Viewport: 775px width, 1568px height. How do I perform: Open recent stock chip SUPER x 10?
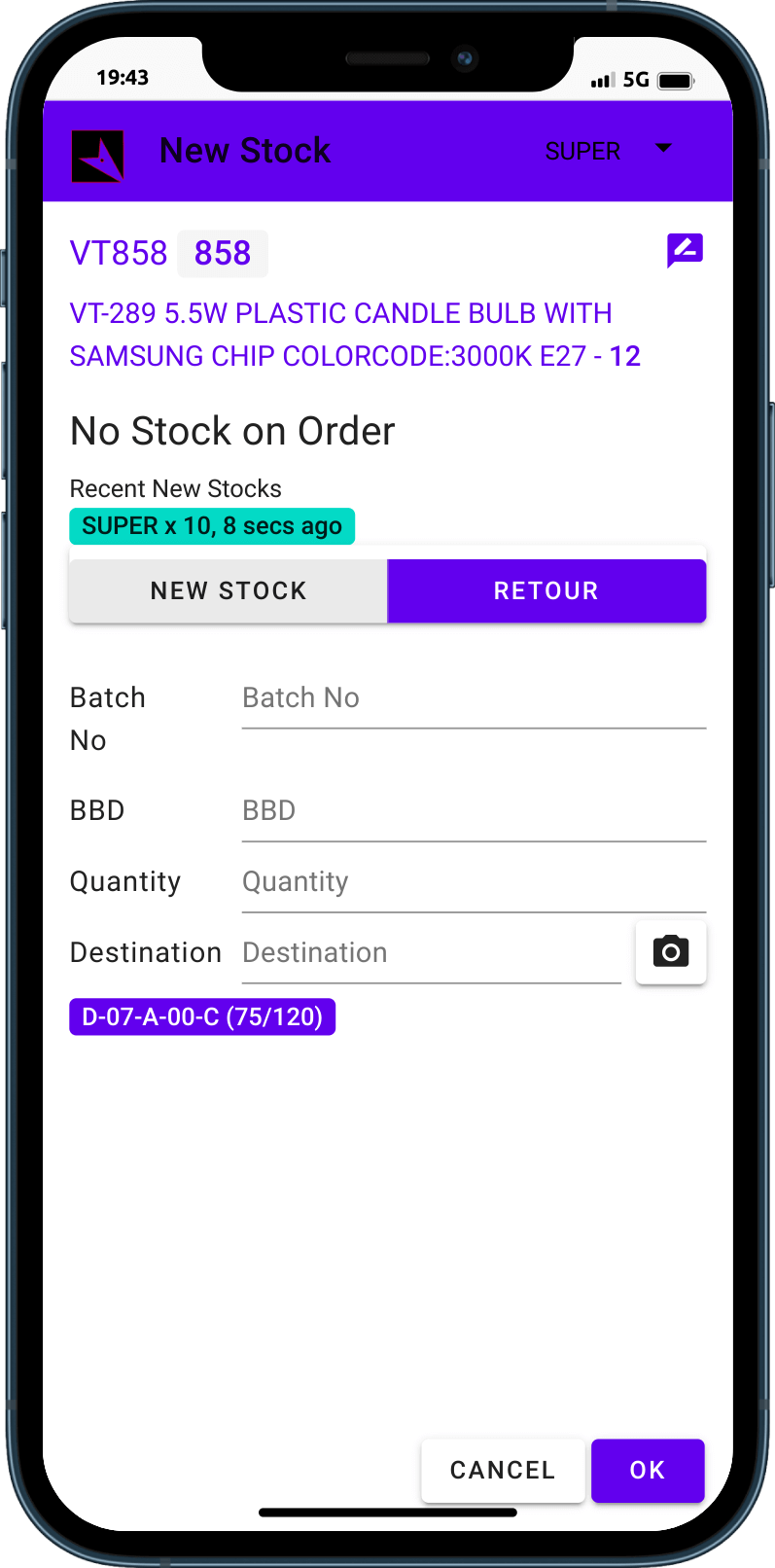click(x=212, y=526)
